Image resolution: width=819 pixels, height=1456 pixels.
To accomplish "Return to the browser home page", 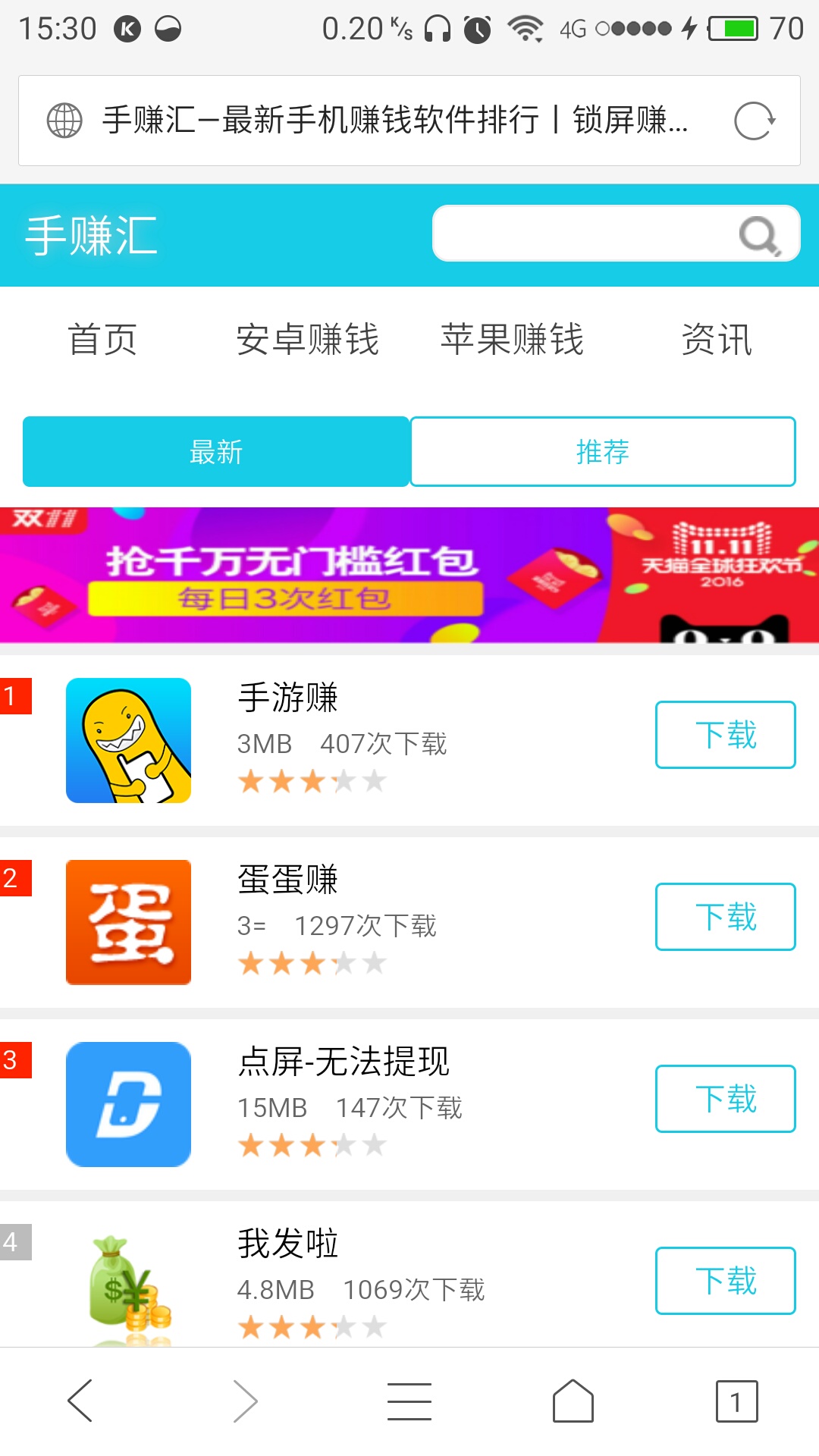I will pos(573,1401).
